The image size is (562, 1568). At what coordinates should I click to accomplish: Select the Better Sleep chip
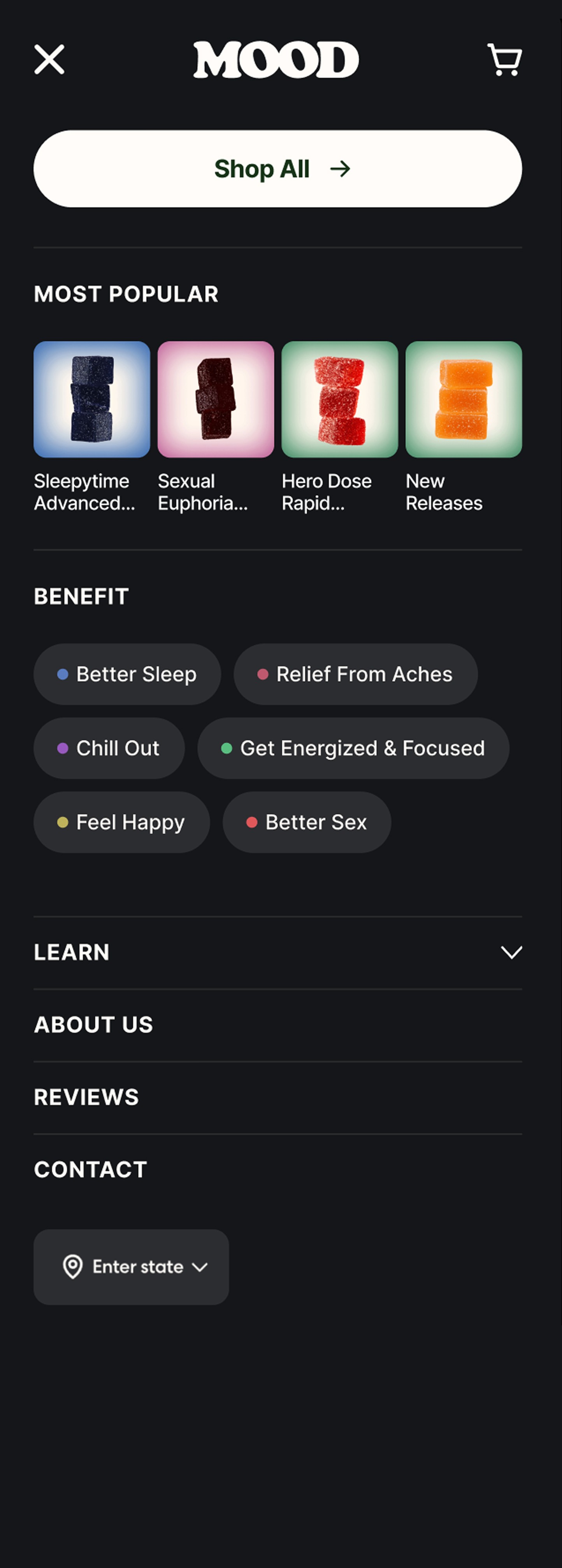(127, 674)
